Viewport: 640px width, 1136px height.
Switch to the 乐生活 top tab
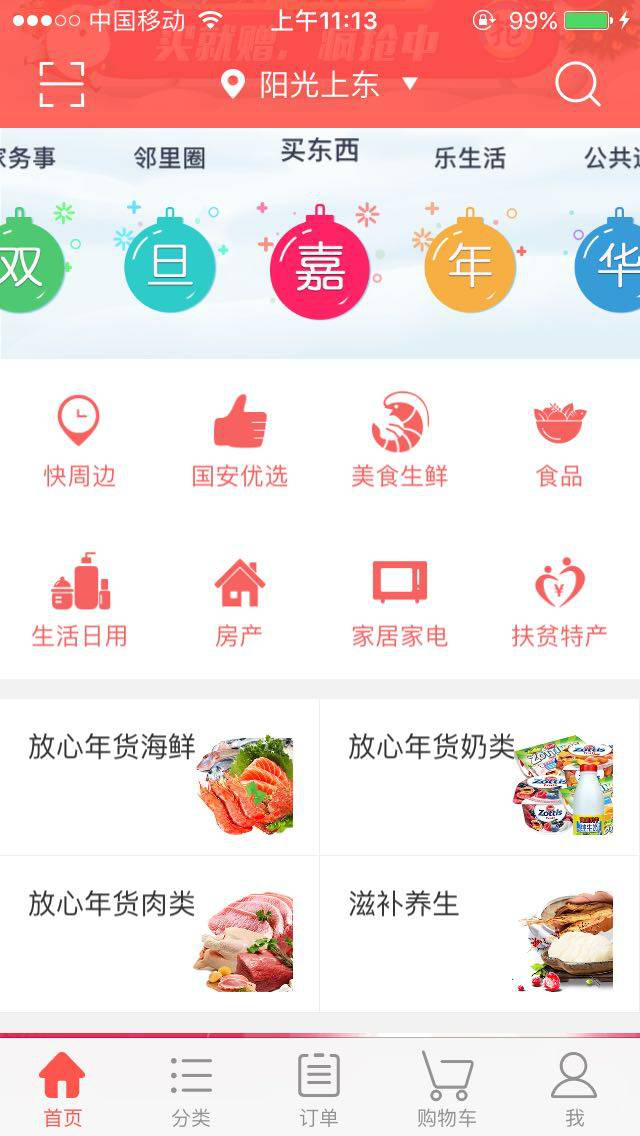click(x=469, y=158)
